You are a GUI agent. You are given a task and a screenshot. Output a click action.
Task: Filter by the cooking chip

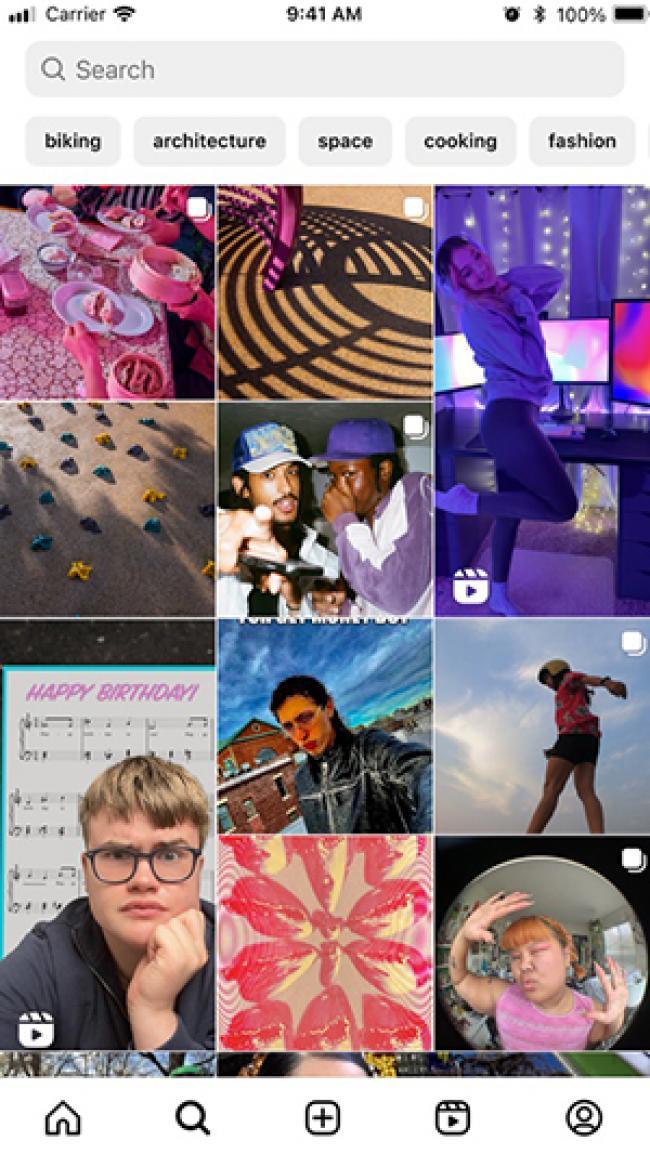point(460,141)
